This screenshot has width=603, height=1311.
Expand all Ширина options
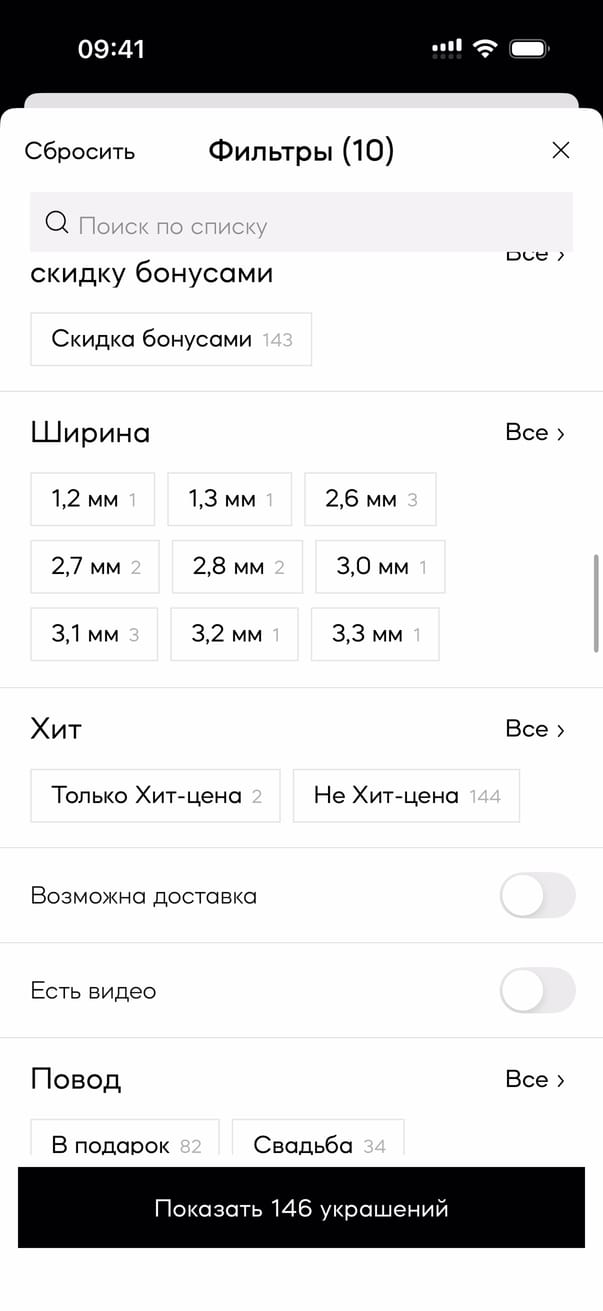pyautogui.click(x=535, y=433)
